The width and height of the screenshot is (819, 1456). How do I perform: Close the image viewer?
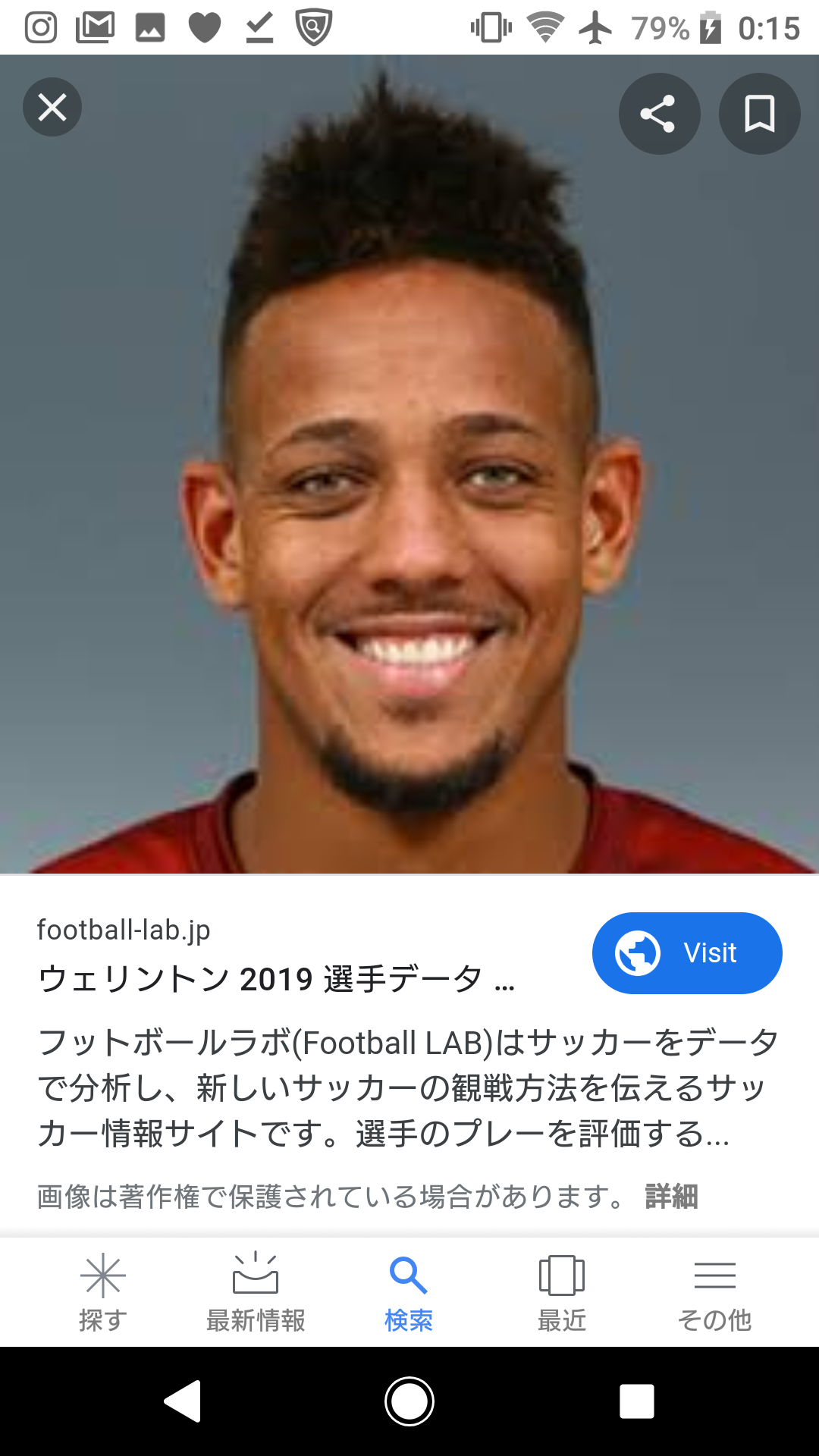point(52,107)
